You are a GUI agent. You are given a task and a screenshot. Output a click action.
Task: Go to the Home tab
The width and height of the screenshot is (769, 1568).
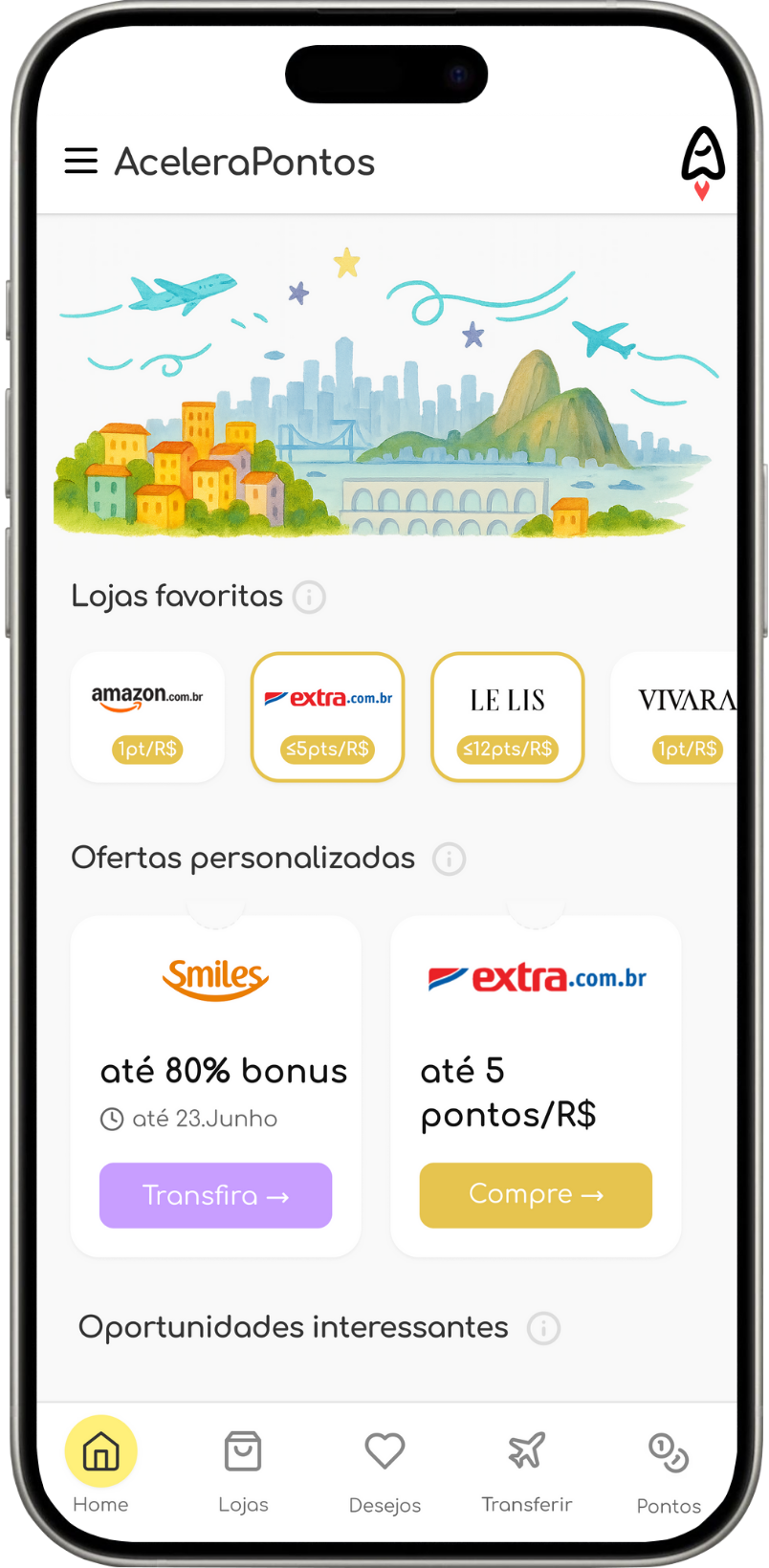pyautogui.click(x=100, y=1465)
